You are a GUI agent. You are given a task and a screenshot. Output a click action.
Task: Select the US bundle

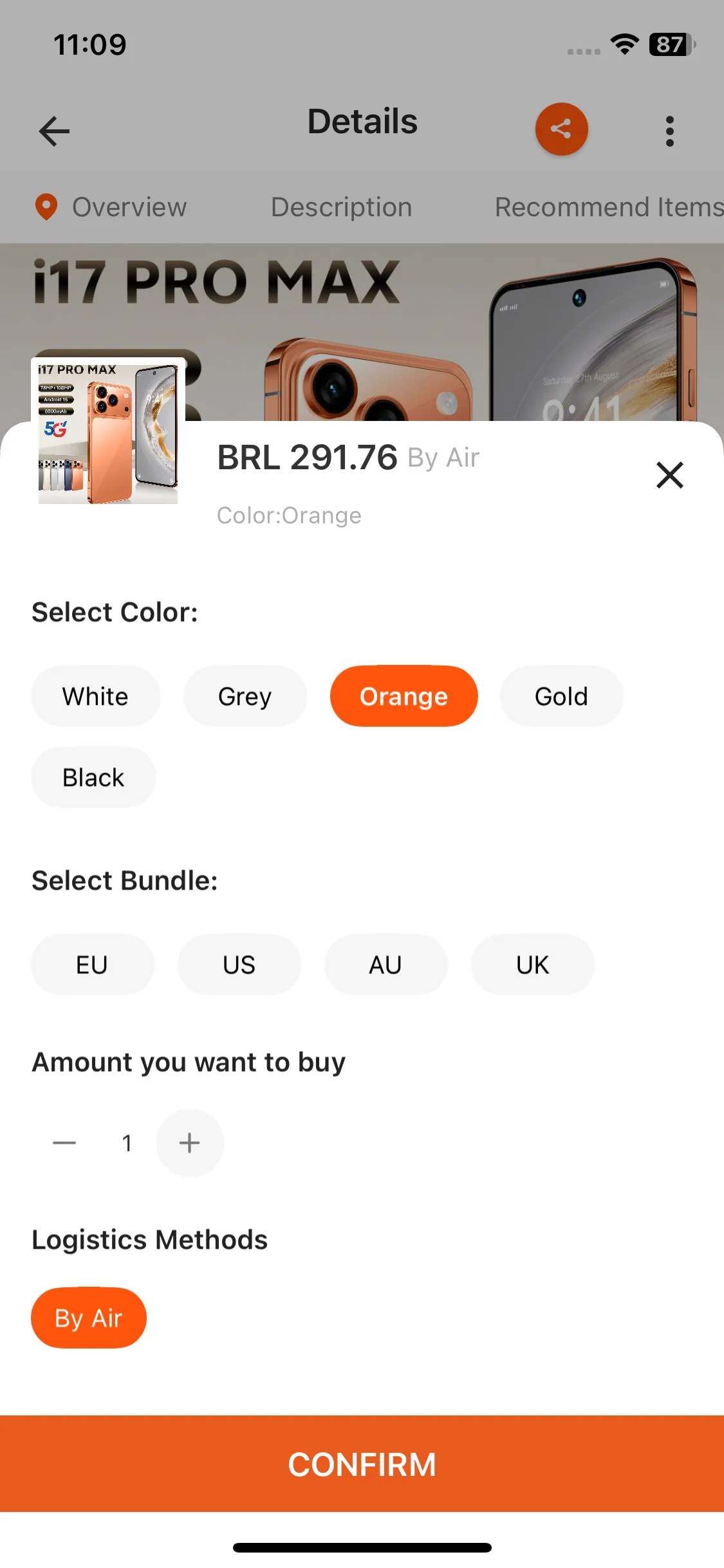coord(239,965)
